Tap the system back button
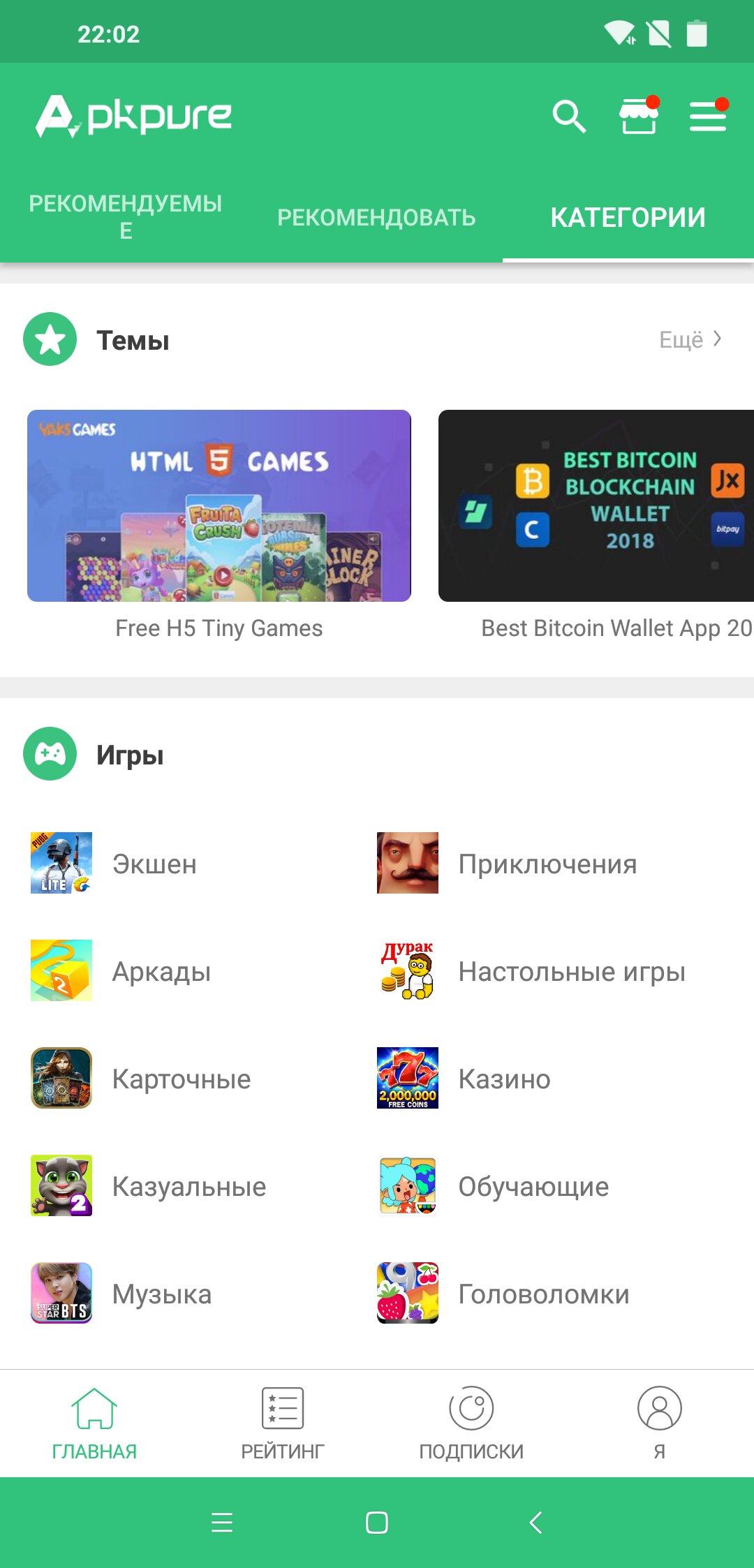 tap(535, 1523)
